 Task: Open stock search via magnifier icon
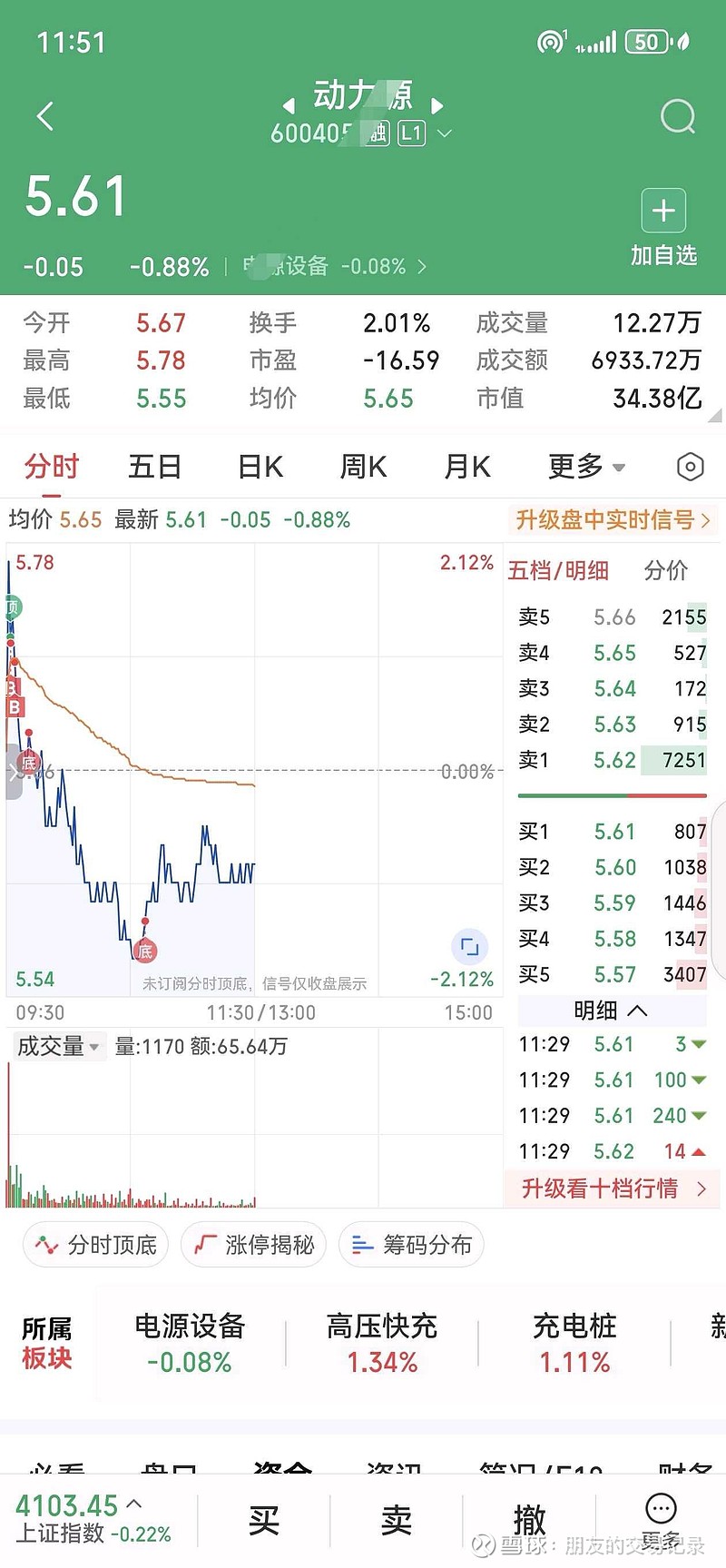pyautogui.click(x=677, y=116)
